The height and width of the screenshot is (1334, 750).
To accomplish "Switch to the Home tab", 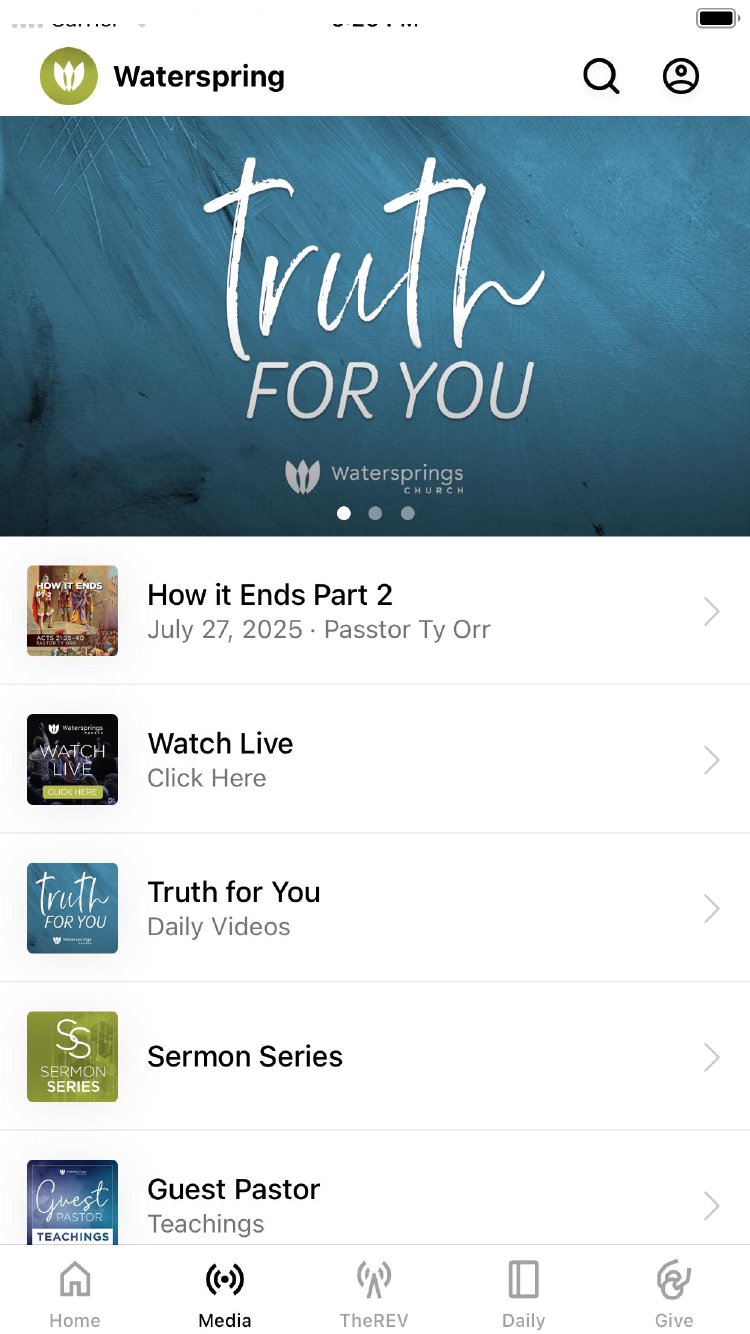I will (75, 1294).
